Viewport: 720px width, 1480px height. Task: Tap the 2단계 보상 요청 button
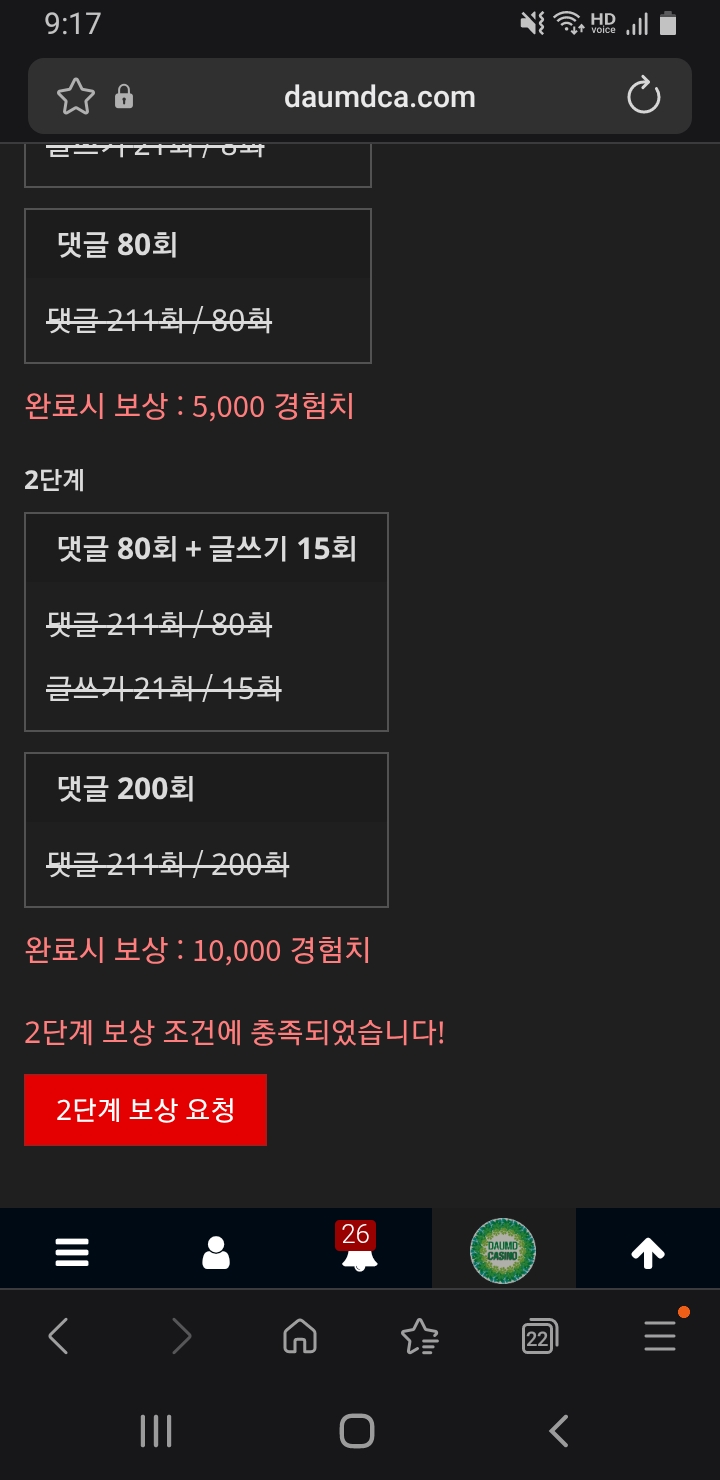(145, 1110)
